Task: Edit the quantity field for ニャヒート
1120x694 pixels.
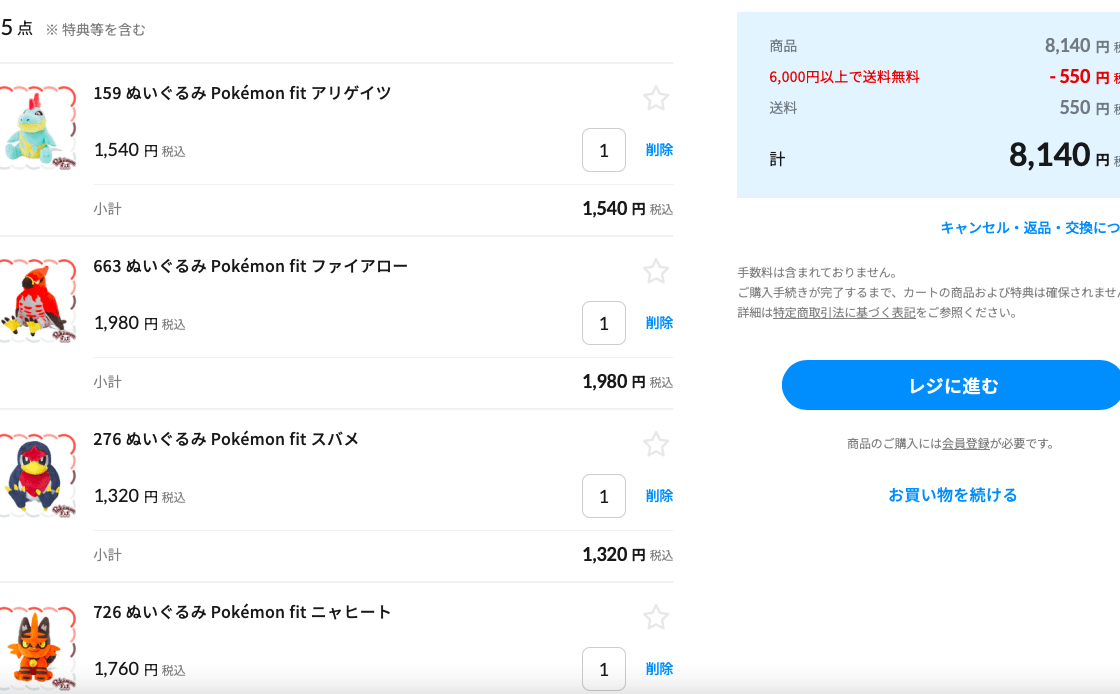Action: [604, 668]
